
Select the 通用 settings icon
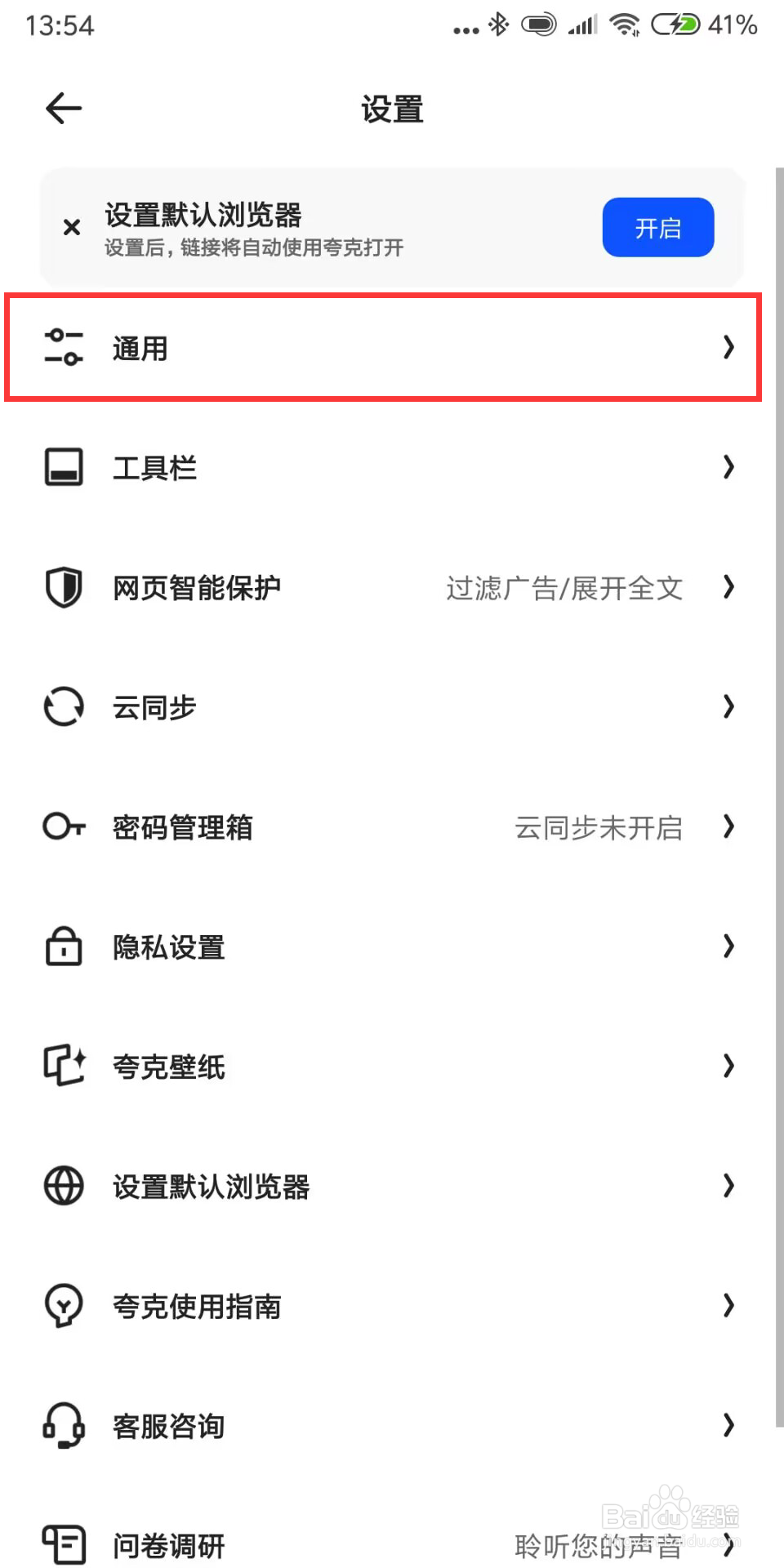tap(64, 347)
